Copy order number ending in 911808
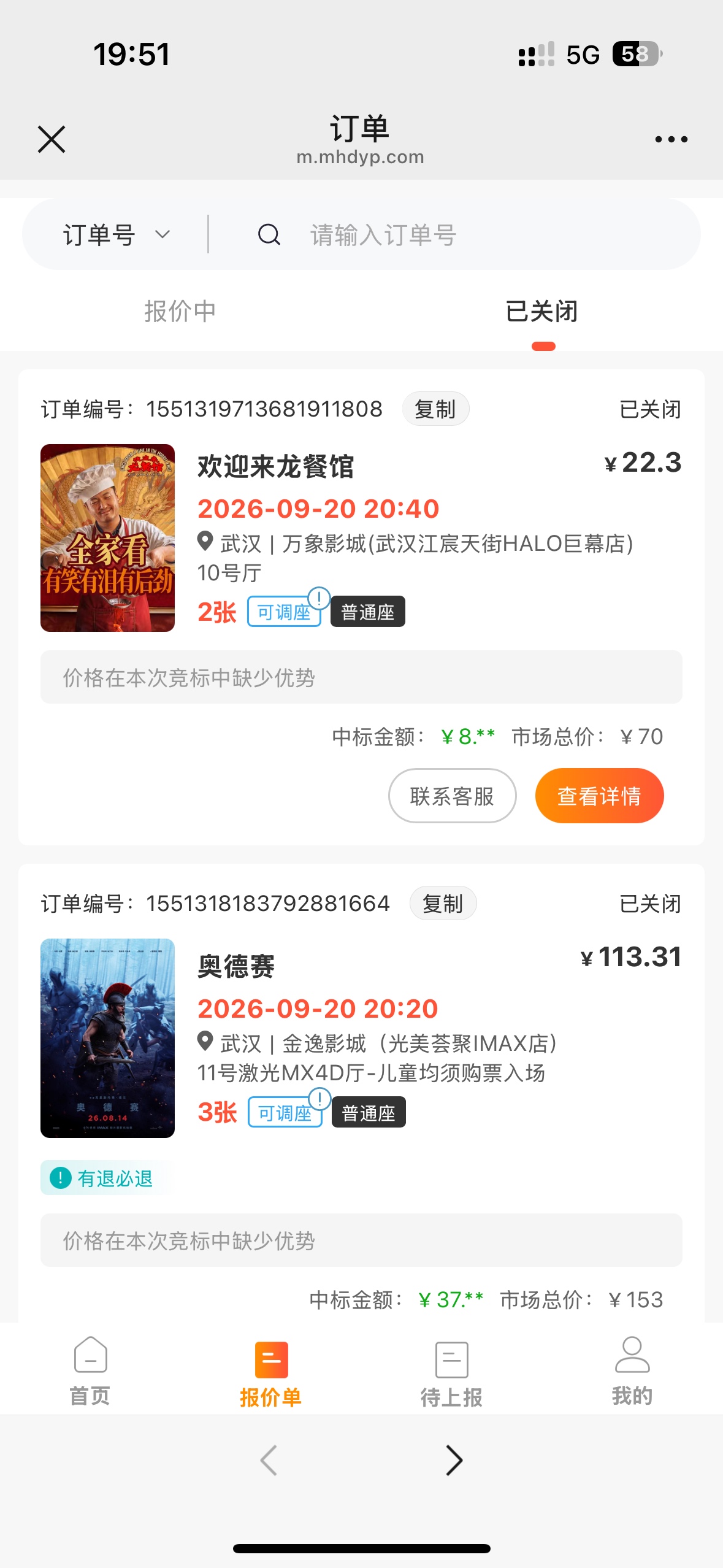Viewport: 723px width, 1568px height. tap(435, 409)
